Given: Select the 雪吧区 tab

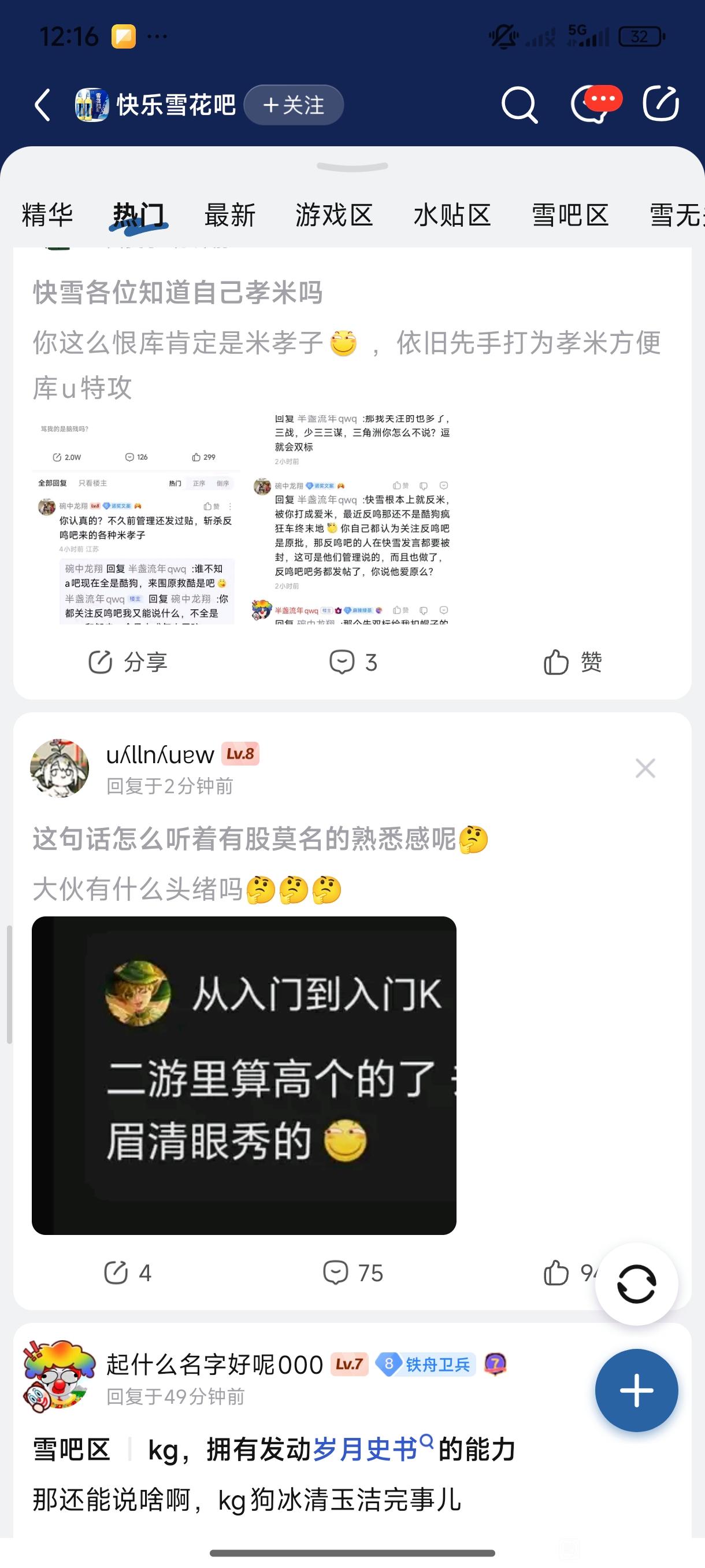Looking at the screenshot, I should click(570, 215).
